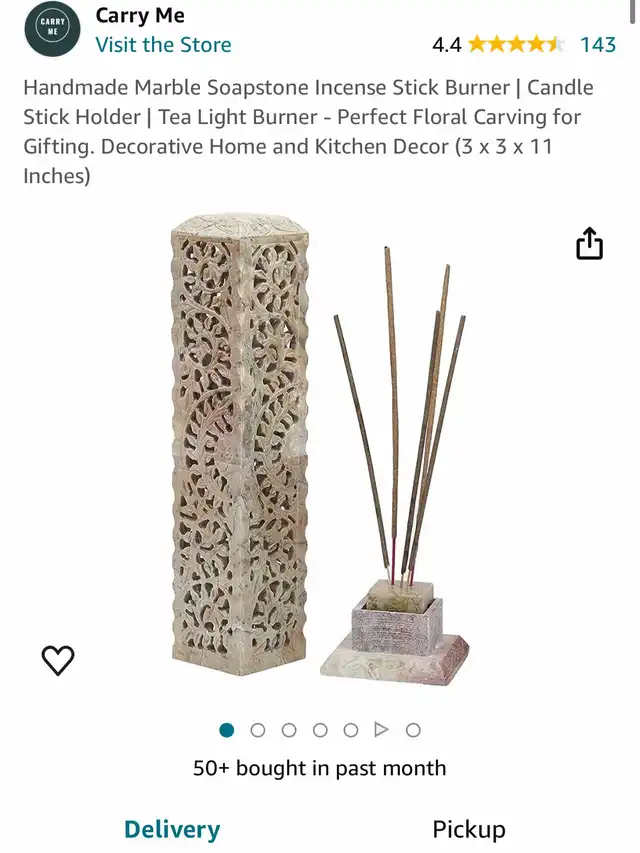640x853 pixels.
Task: Open the incense burner product image
Action: (318, 450)
